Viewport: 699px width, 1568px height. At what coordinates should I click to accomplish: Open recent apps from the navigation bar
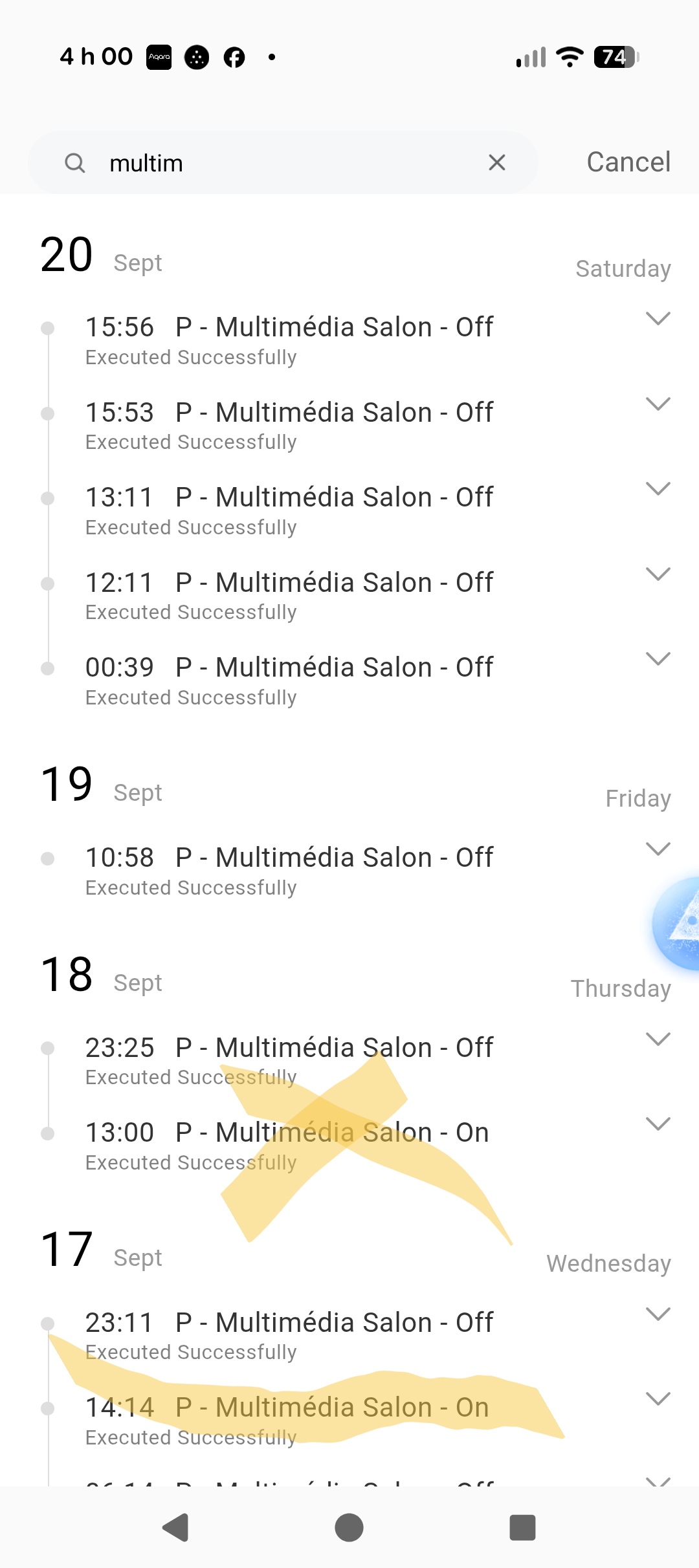click(522, 1528)
